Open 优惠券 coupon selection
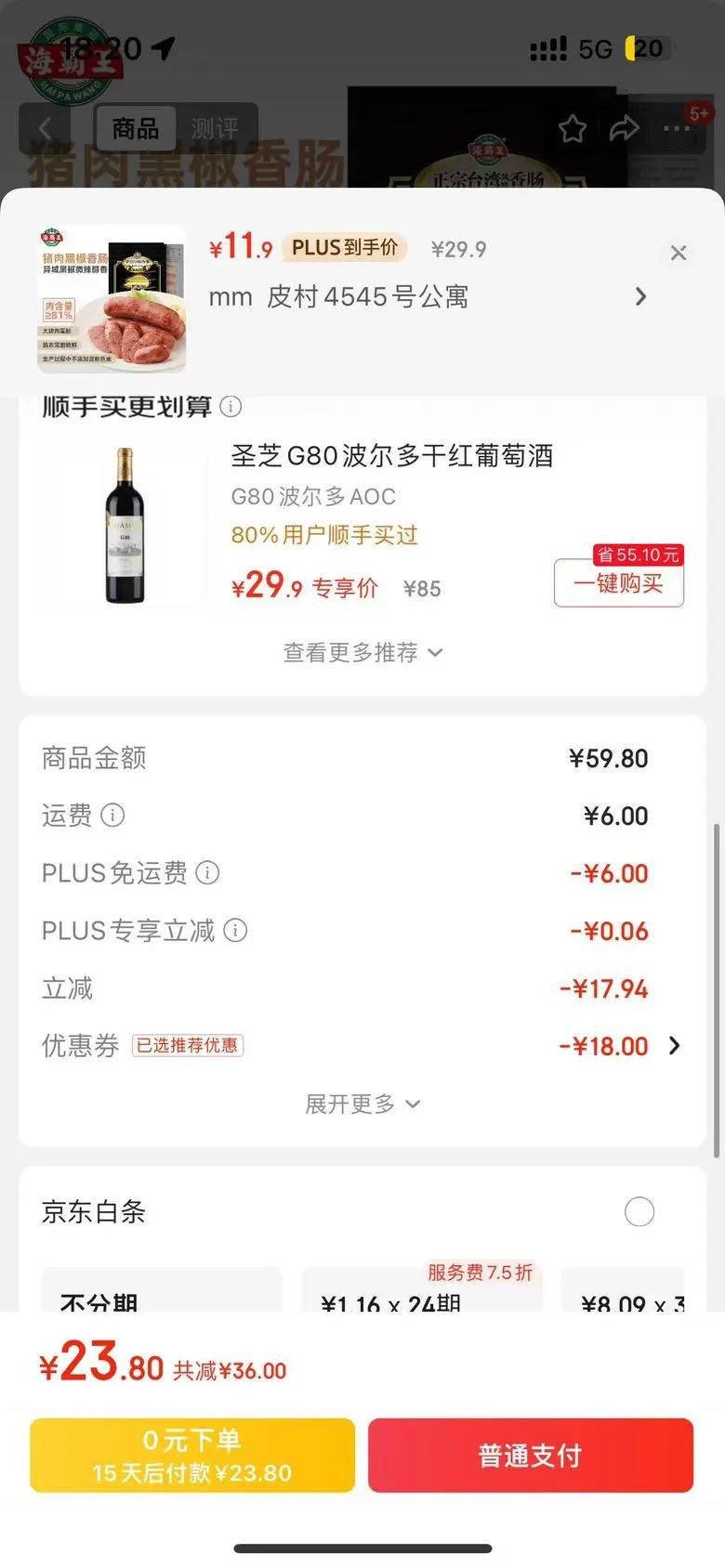Image resolution: width=725 pixels, height=1568 pixels. (674, 1046)
